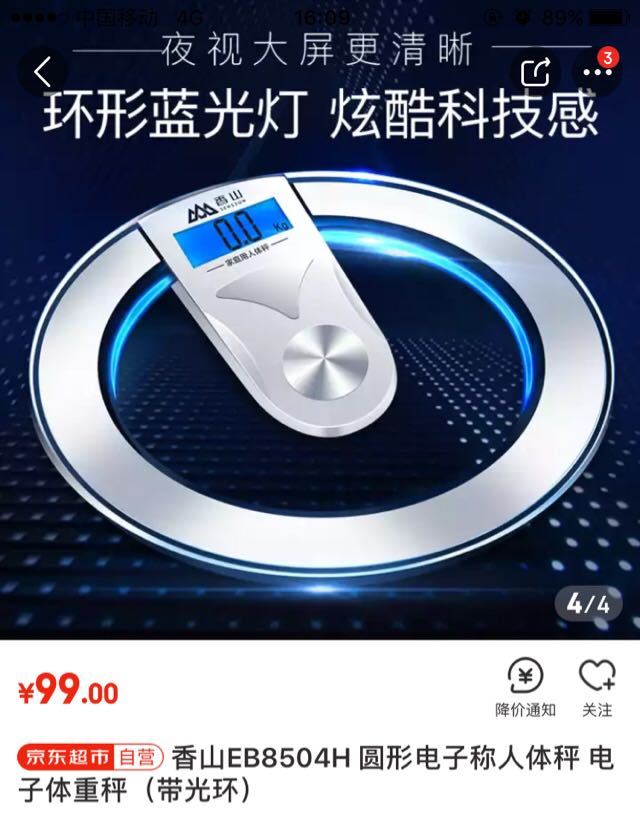Go back using the arrow icon

[43, 72]
